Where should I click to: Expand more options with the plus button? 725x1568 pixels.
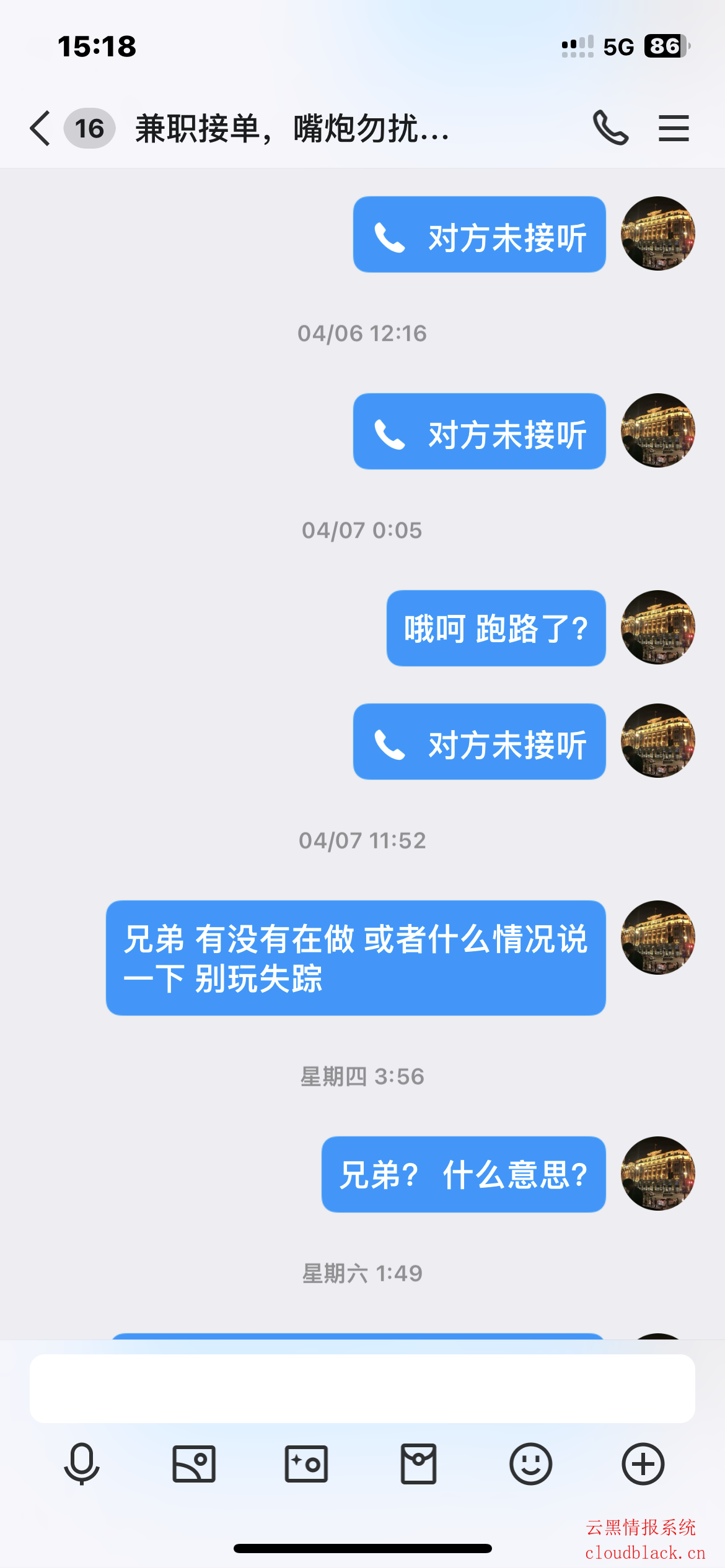click(643, 1464)
